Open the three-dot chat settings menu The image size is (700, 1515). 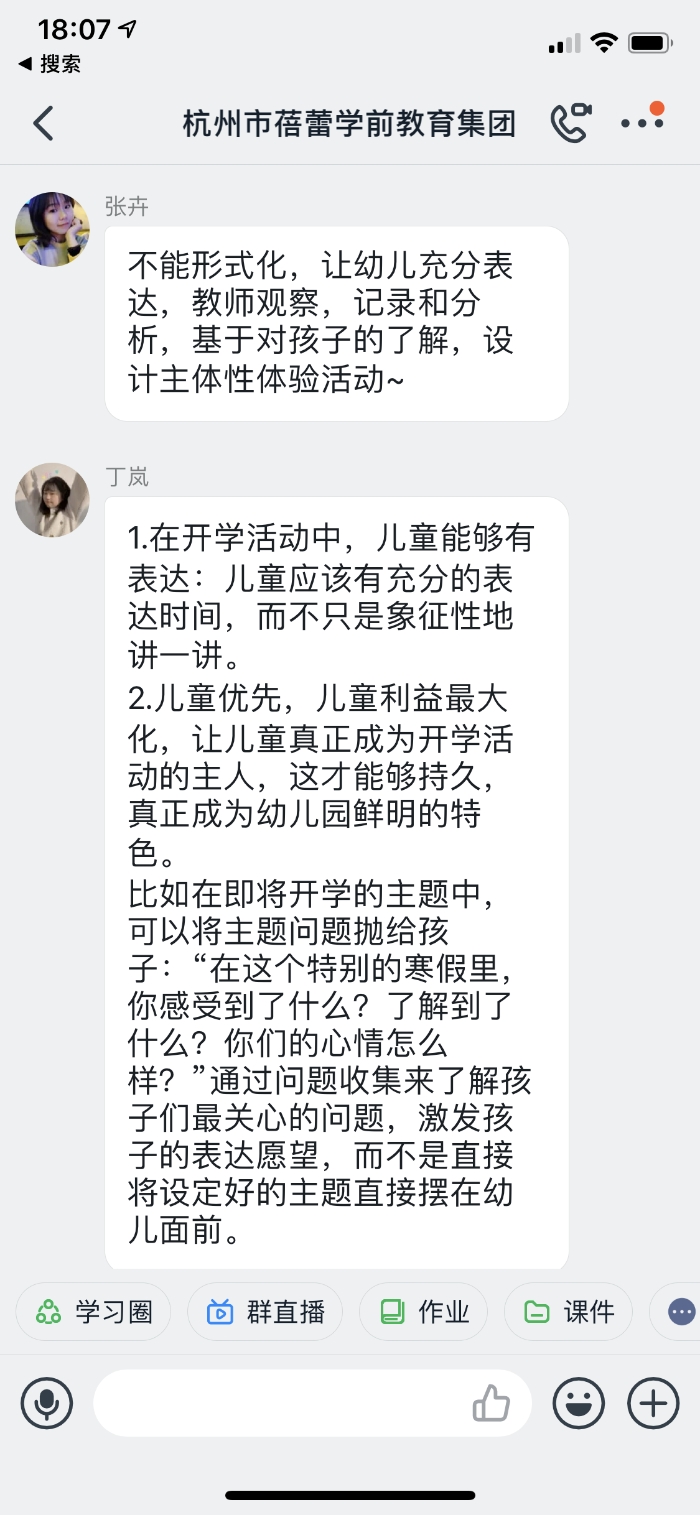pyautogui.click(x=641, y=123)
